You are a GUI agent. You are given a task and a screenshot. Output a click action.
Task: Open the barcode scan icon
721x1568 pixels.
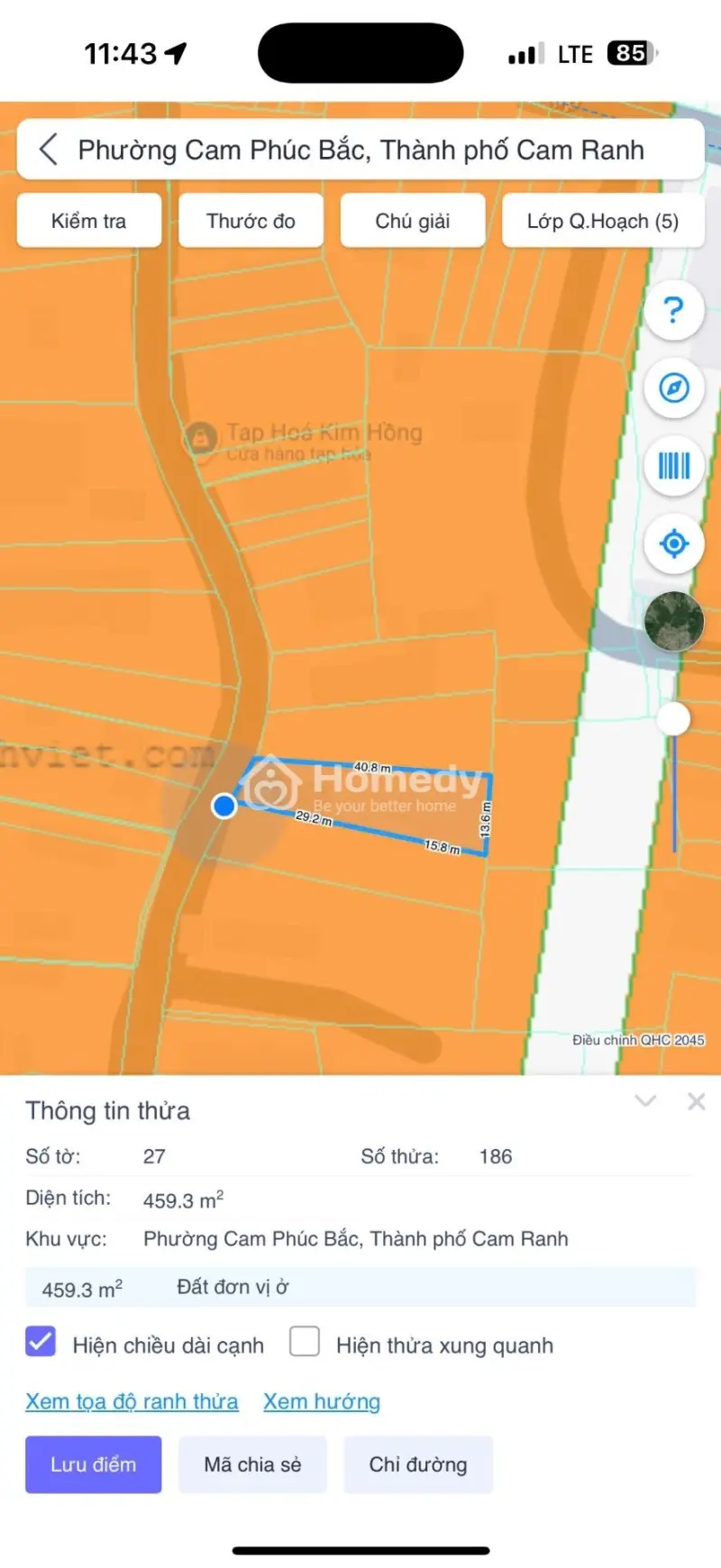tap(673, 466)
